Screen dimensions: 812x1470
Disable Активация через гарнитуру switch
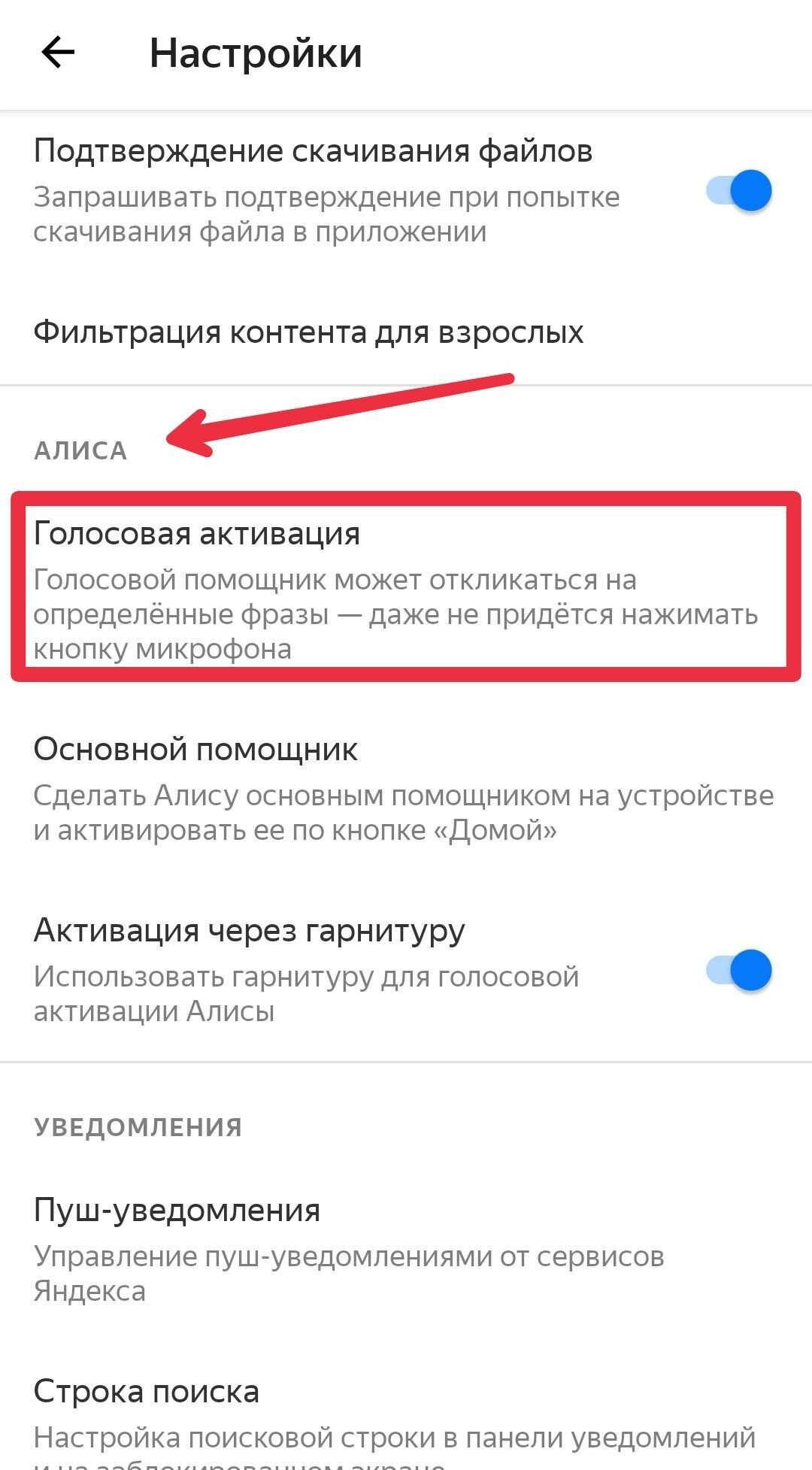(x=739, y=970)
